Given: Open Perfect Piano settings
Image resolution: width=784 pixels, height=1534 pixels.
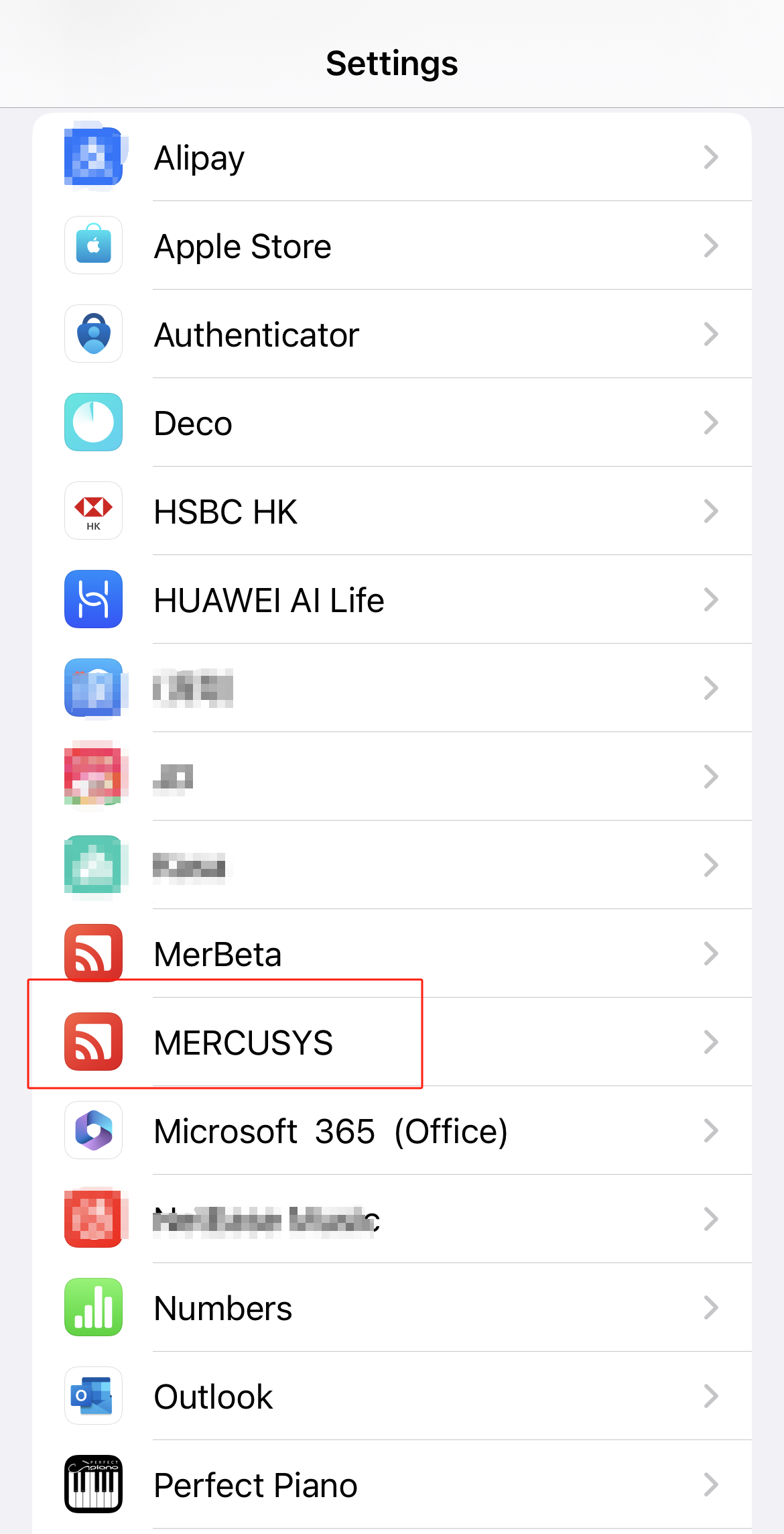Looking at the screenshot, I should [x=391, y=1485].
